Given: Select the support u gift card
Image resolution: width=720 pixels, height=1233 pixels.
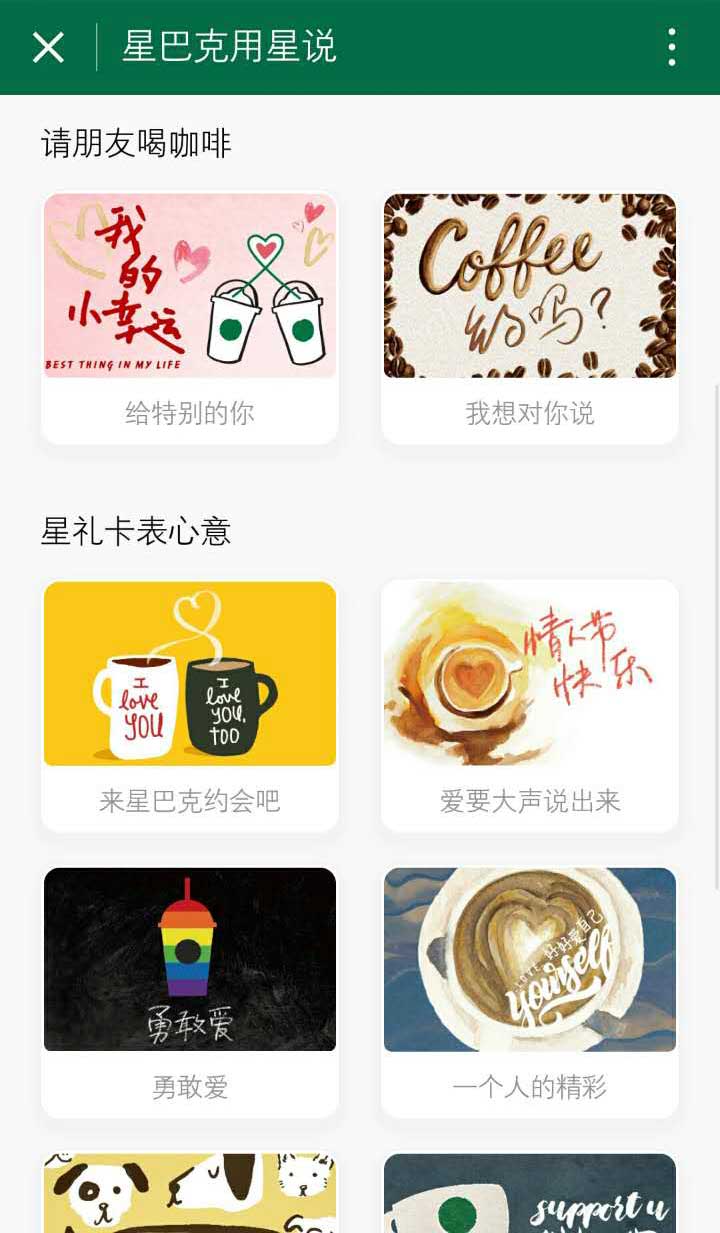Looking at the screenshot, I should 530,1193.
